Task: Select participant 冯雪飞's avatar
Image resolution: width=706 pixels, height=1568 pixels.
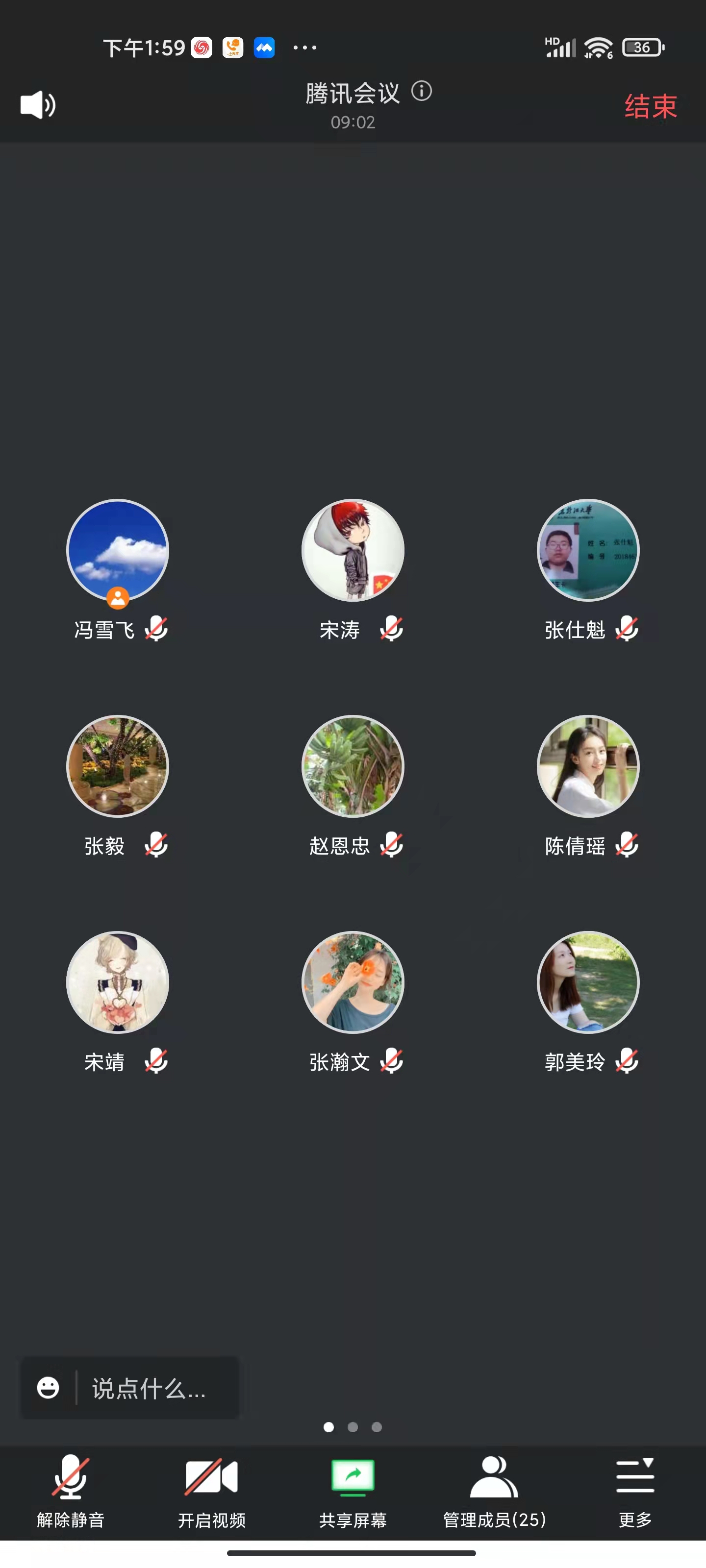Action: point(118,550)
